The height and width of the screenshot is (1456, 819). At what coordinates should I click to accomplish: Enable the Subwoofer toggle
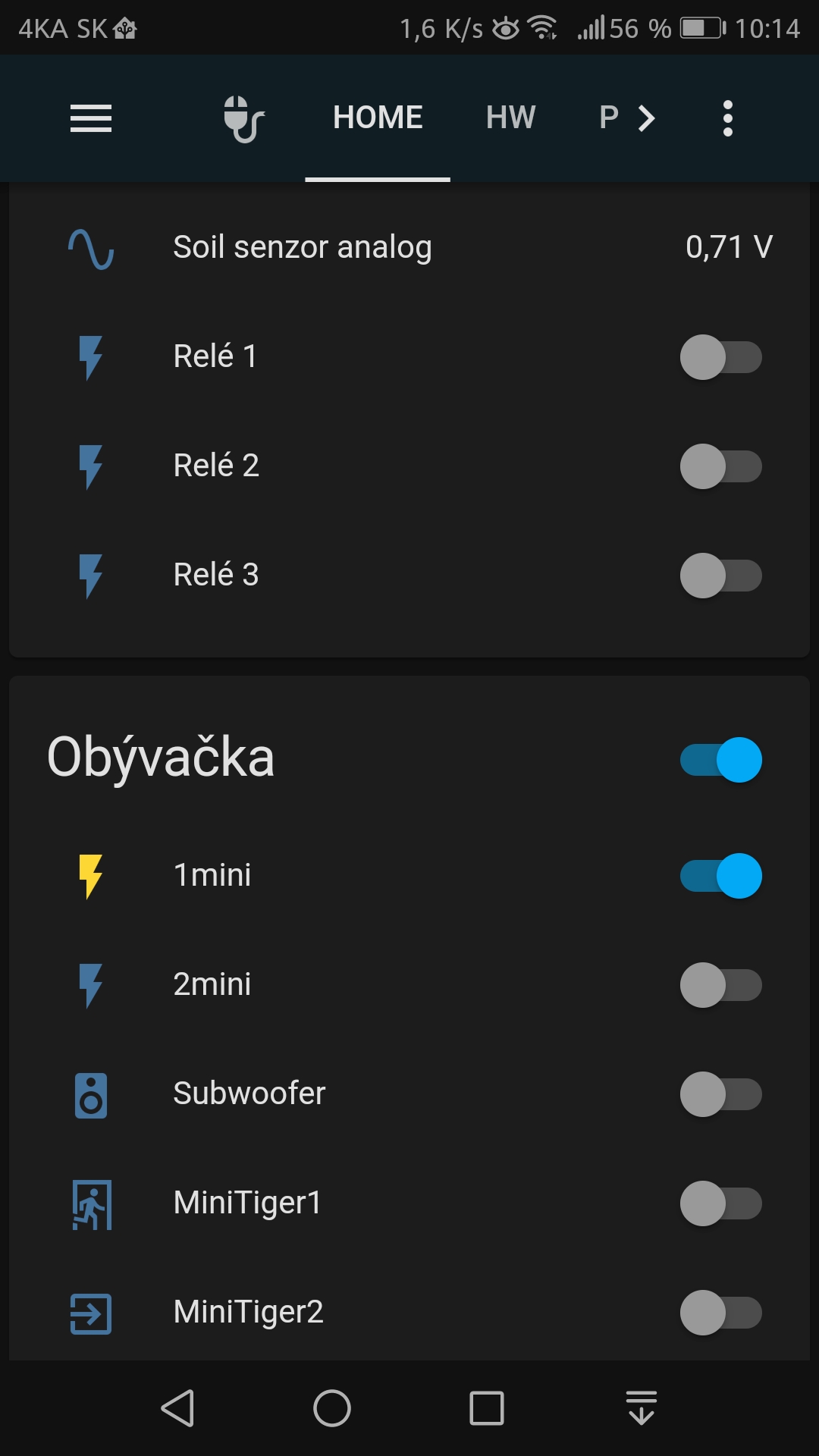click(x=721, y=1094)
